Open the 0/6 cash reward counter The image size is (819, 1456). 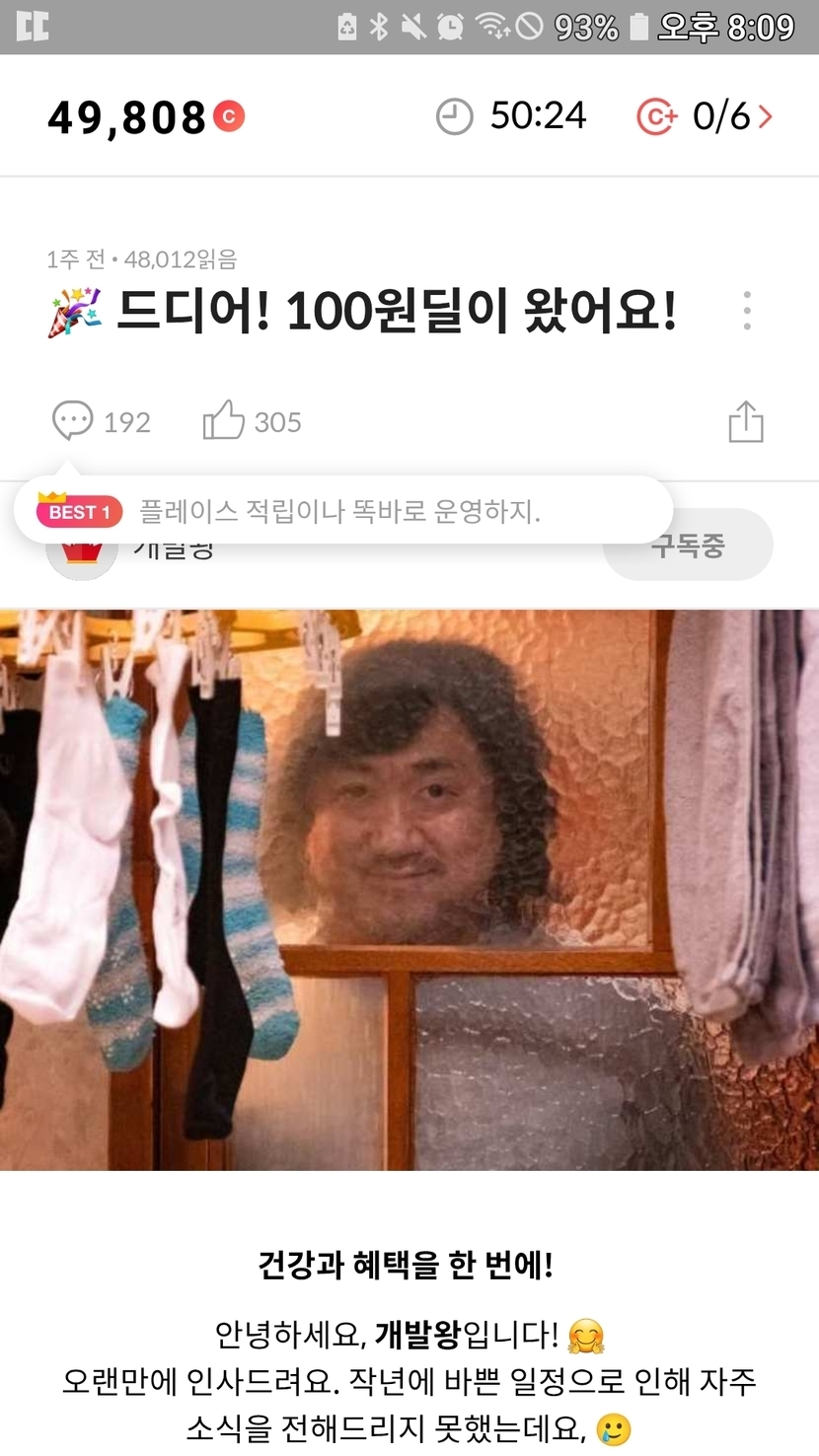pyautogui.click(x=705, y=116)
